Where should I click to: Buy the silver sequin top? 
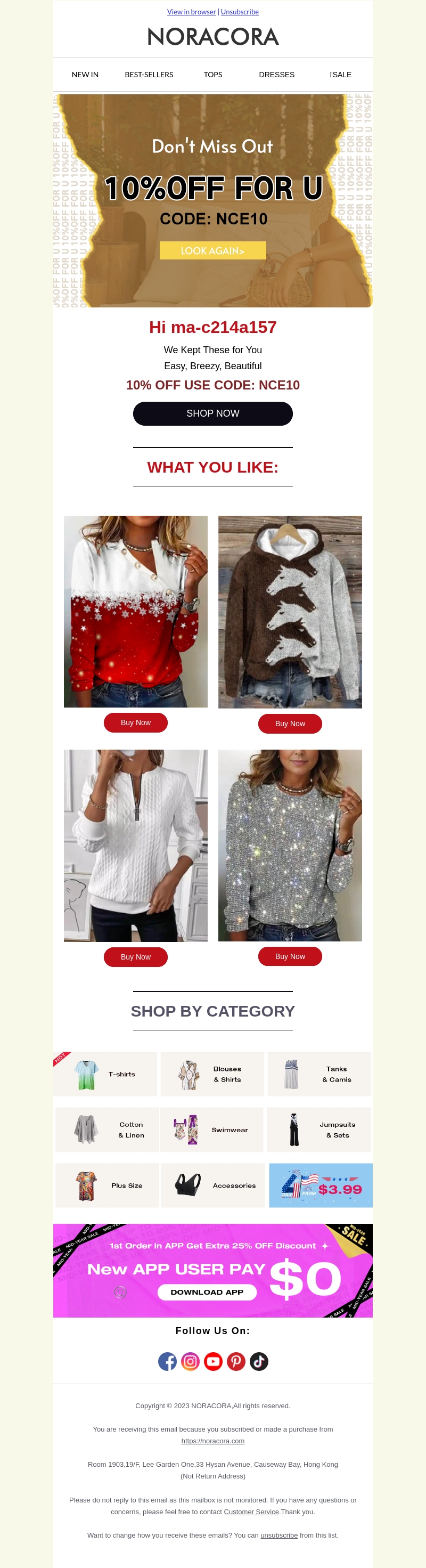tap(290, 956)
